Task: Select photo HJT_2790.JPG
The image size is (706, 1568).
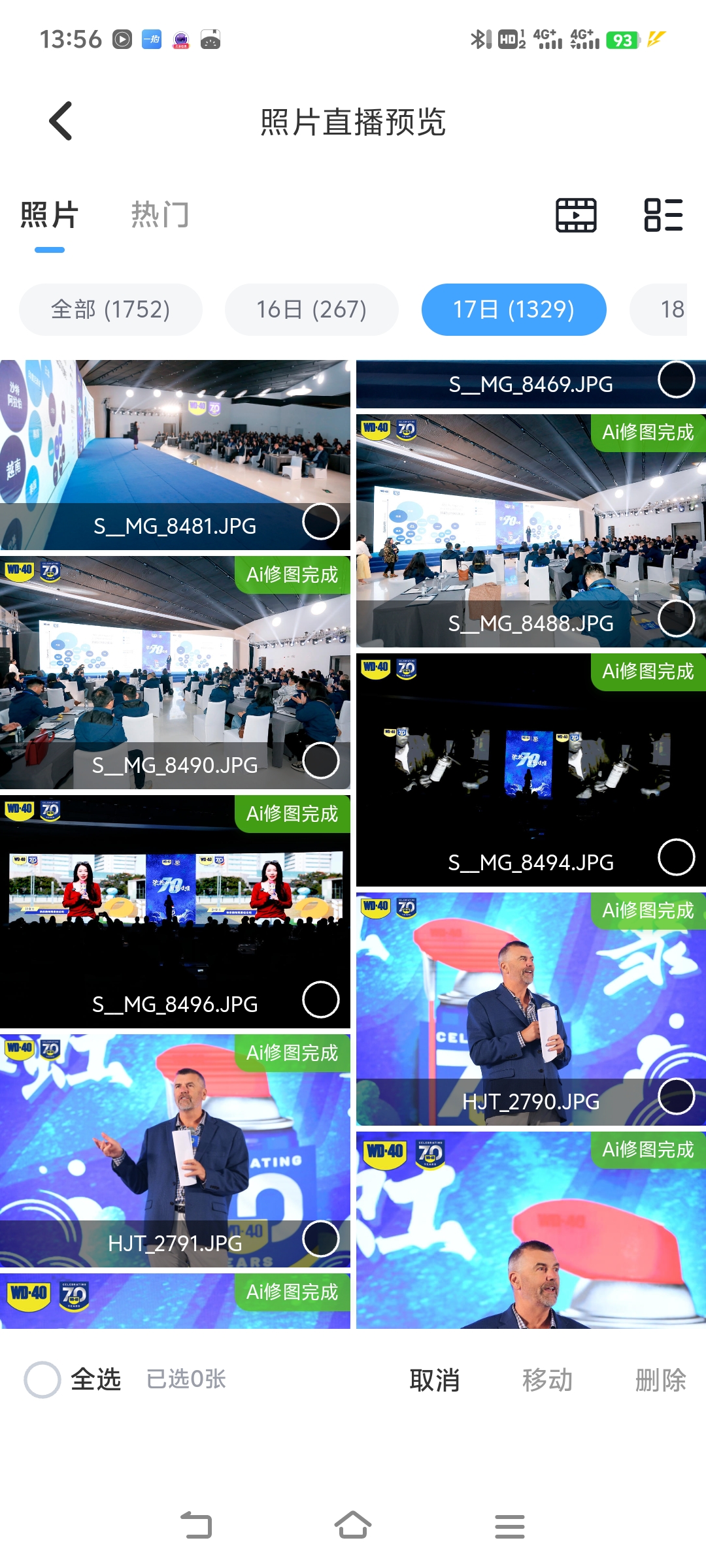Action: [x=676, y=1096]
